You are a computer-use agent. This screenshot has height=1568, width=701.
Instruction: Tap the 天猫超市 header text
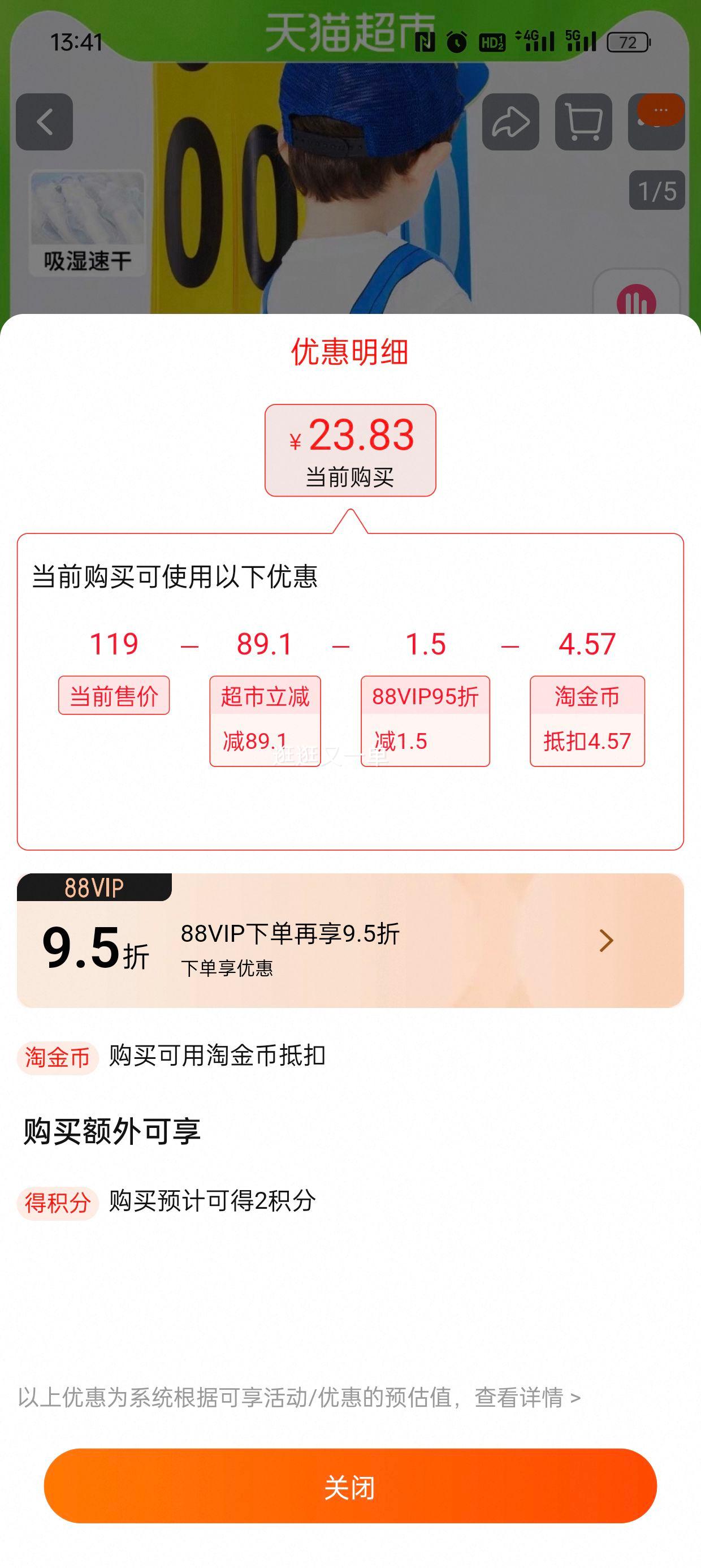coord(350,25)
